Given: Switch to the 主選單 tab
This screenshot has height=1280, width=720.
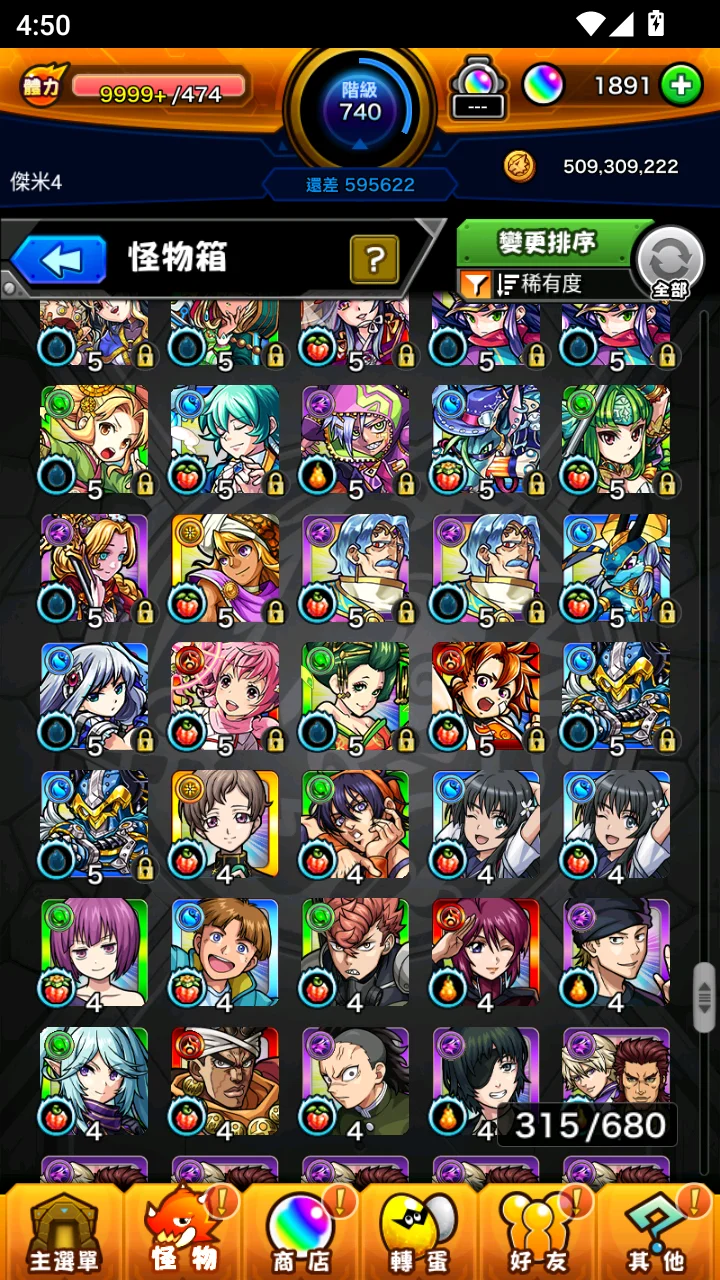Looking at the screenshot, I should pyautogui.click(x=63, y=1230).
